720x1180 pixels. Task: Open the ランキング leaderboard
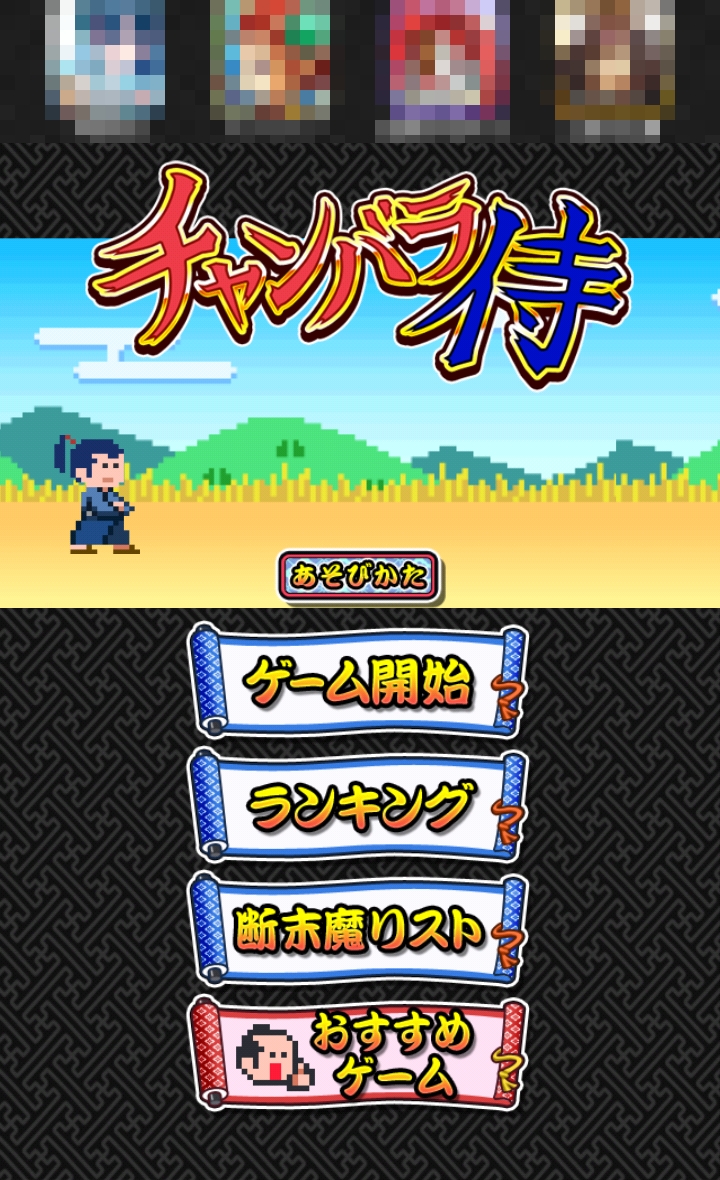pos(358,806)
